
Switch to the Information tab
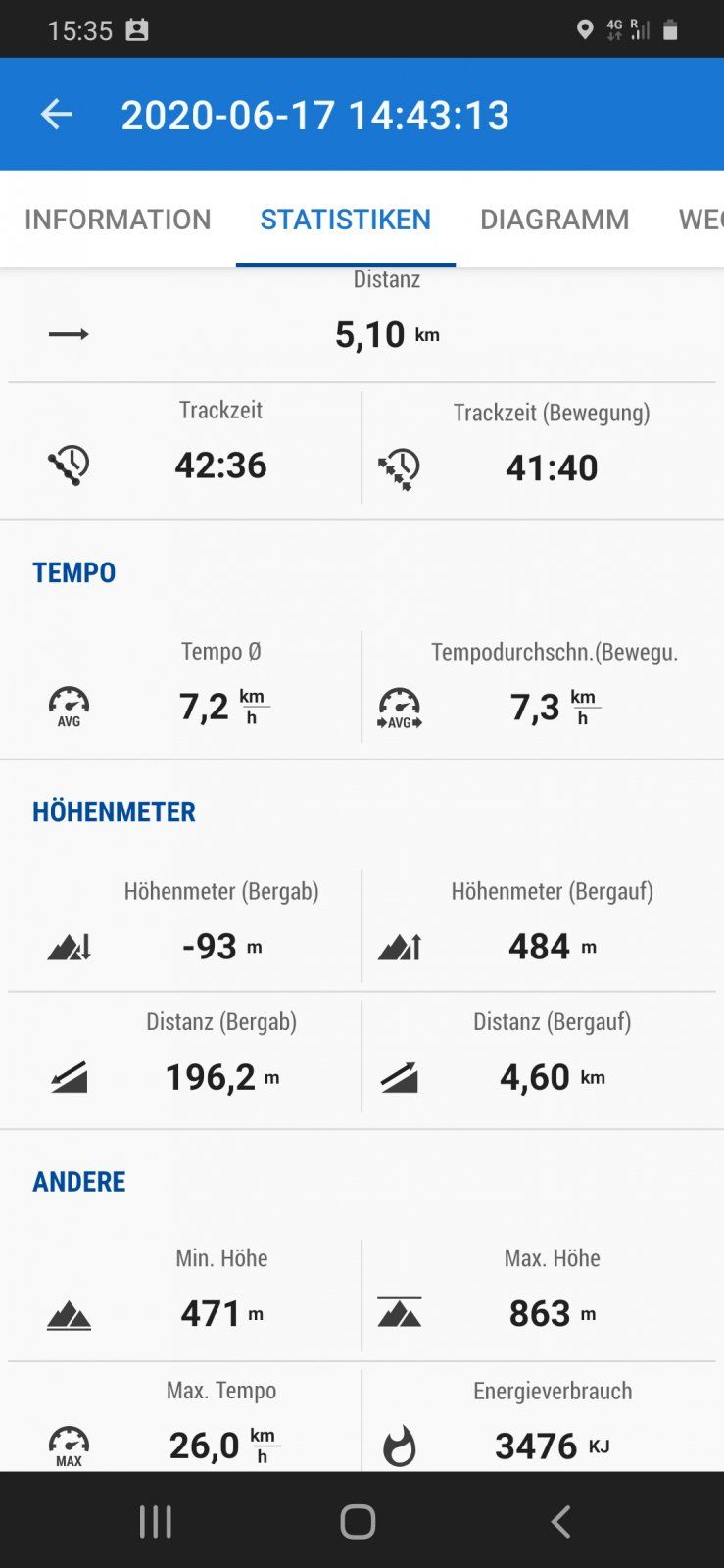[118, 219]
